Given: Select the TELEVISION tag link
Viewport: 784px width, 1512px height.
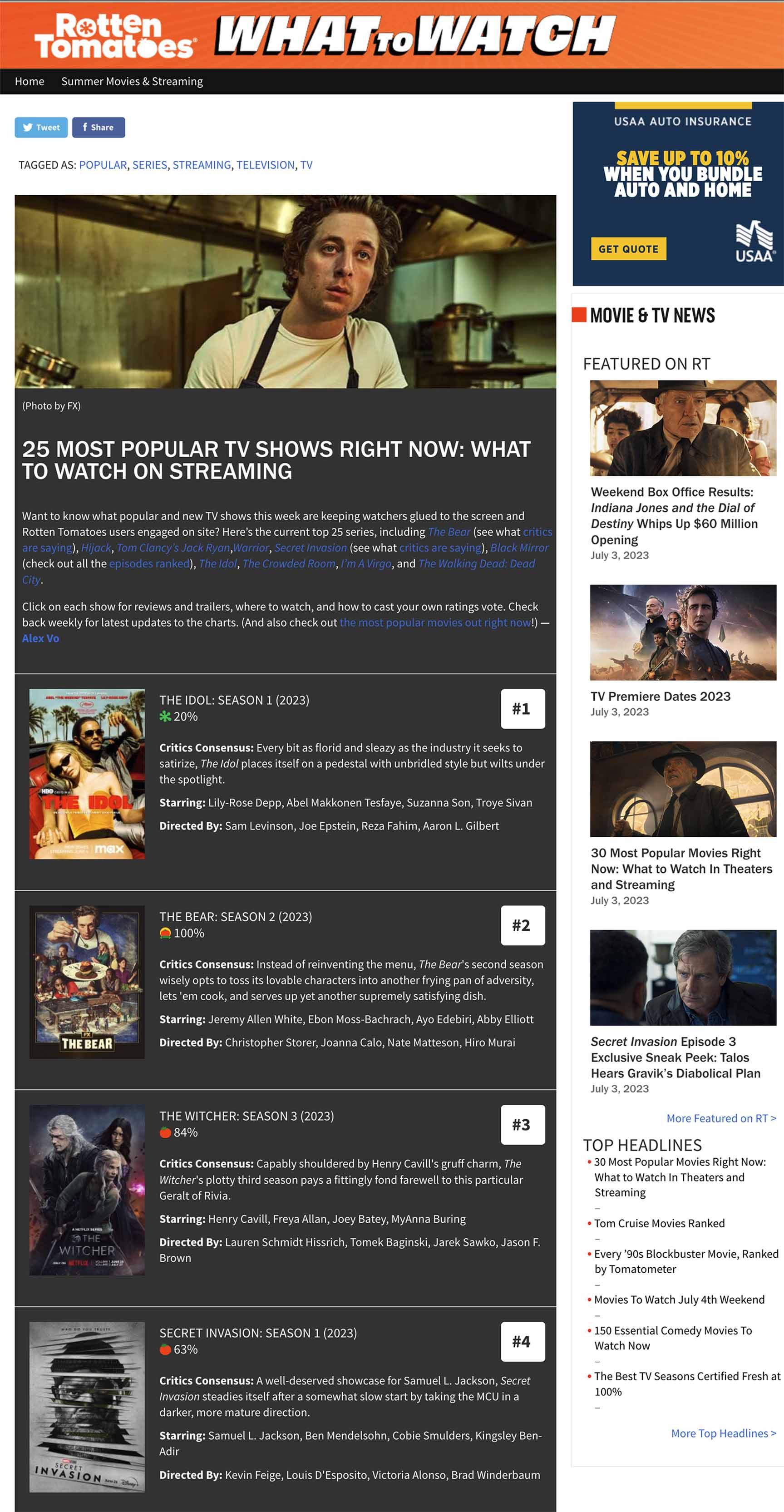Looking at the screenshot, I should (265, 165).
